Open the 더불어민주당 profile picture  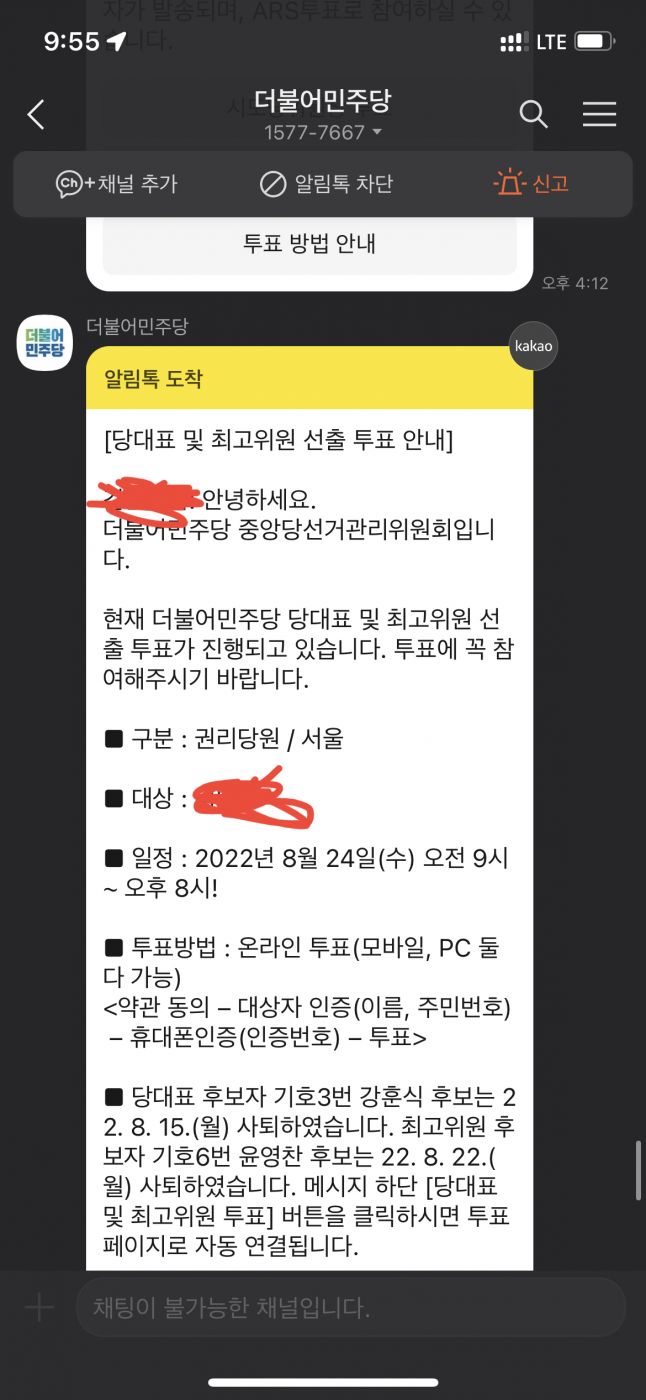tap(45, 343)
